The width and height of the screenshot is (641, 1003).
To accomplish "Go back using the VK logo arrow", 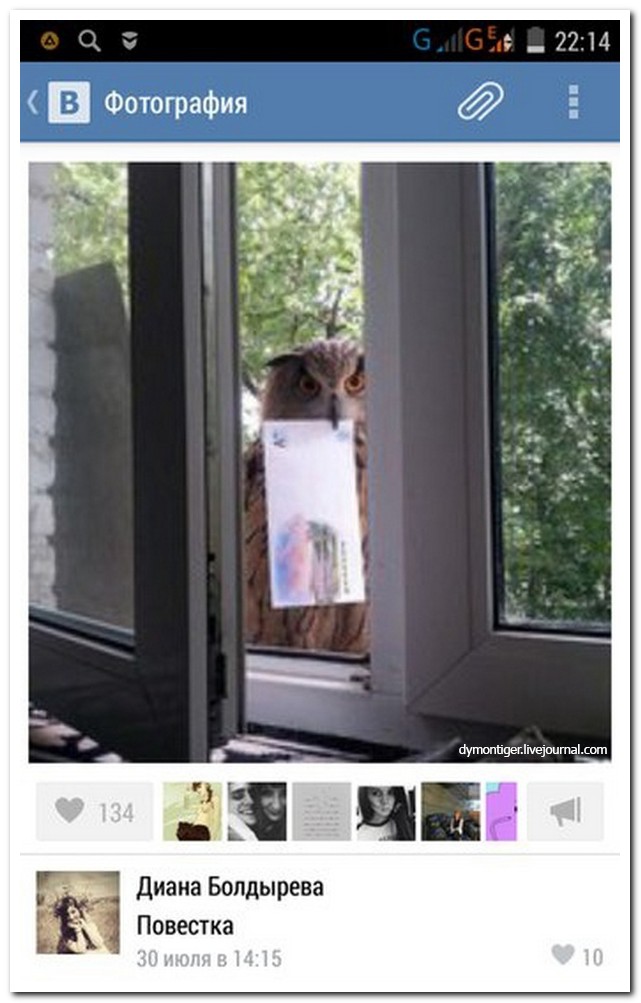I will (x=58, y=102).
